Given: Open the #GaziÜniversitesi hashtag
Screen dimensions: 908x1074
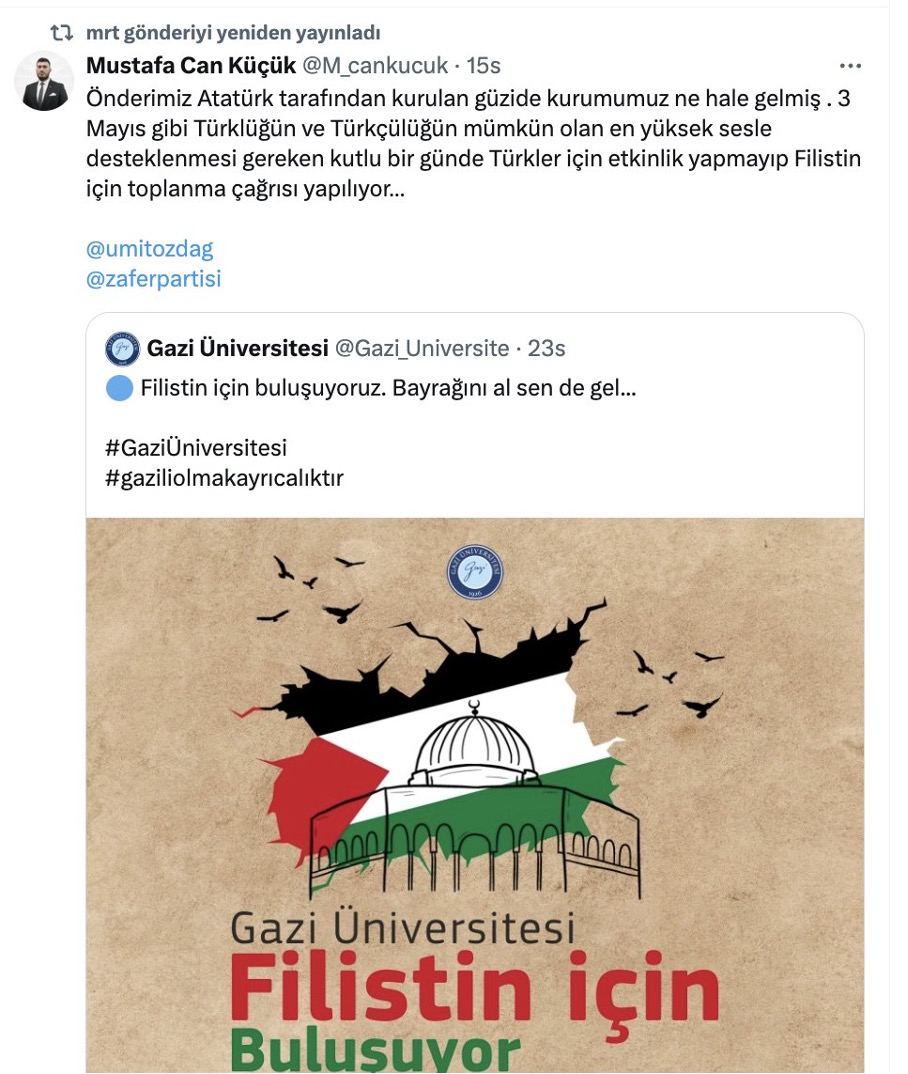Looking at the screenshot, I should pos(195,448).
